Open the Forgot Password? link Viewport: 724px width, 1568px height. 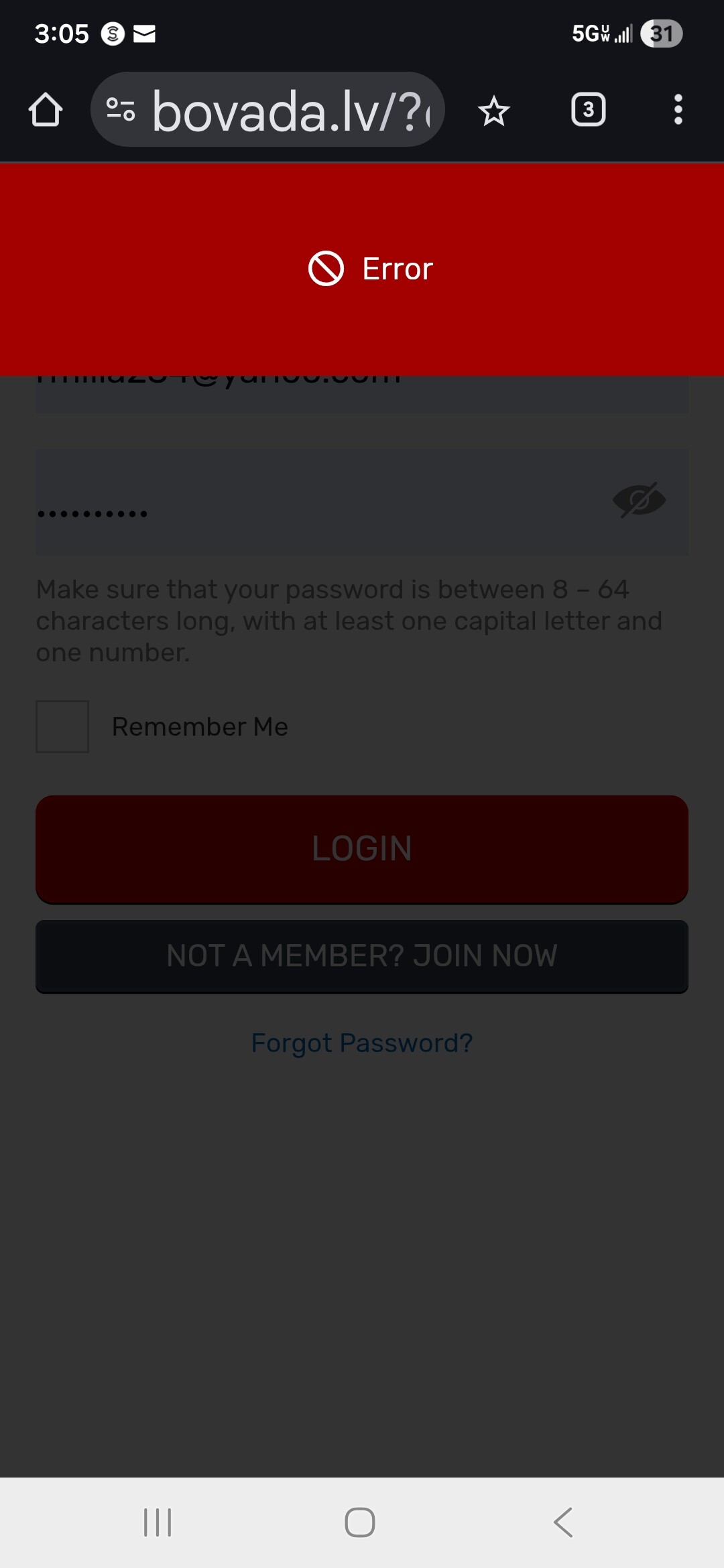pos(362,1043)
